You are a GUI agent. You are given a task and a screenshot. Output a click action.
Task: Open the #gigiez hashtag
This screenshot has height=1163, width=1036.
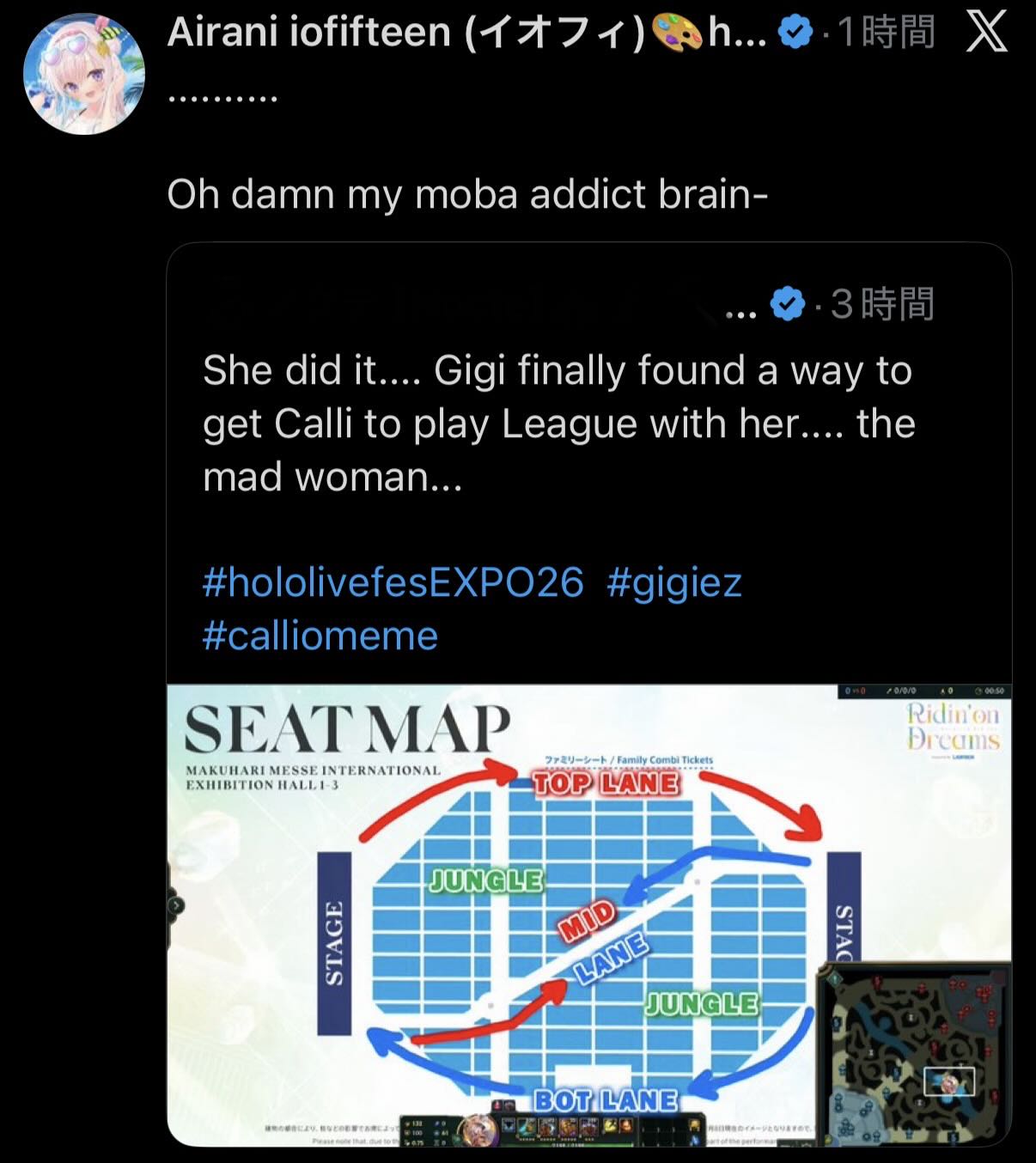click(673, 582)
